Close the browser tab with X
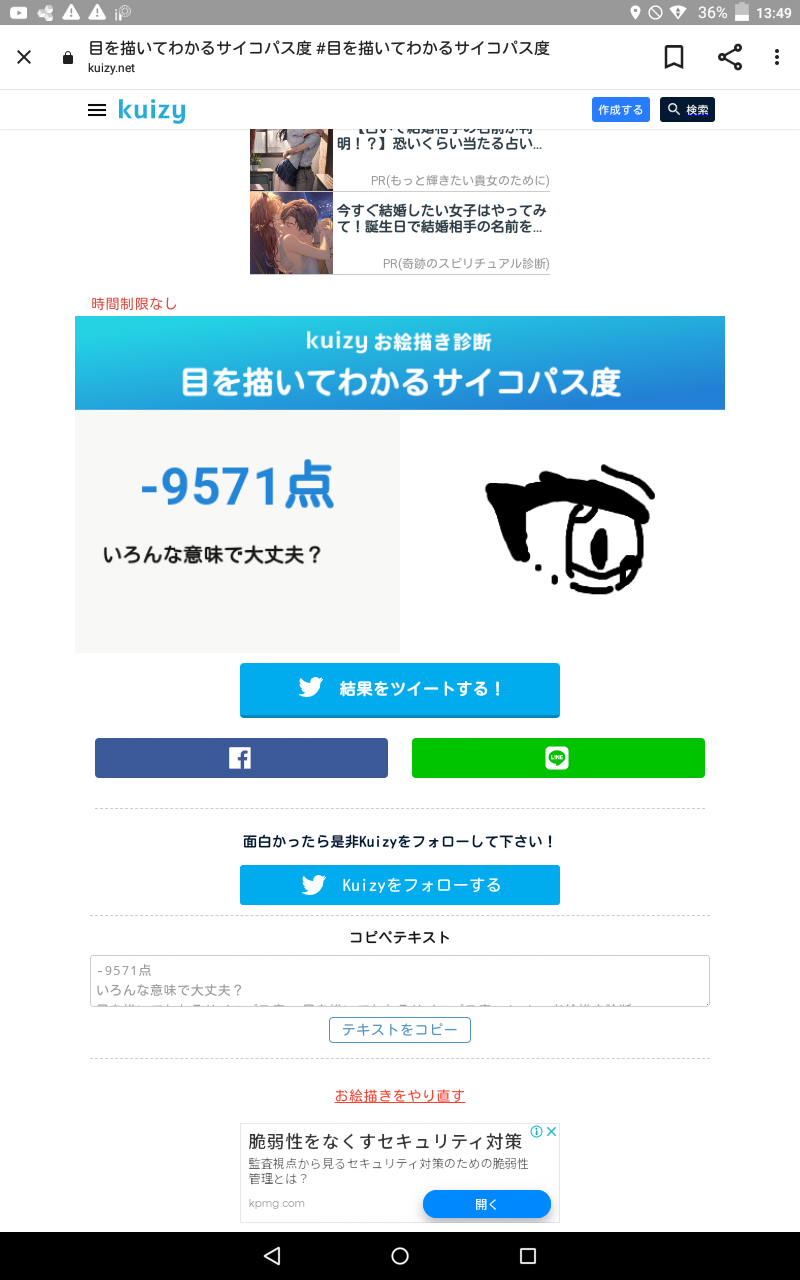 (x=24, y=57)
